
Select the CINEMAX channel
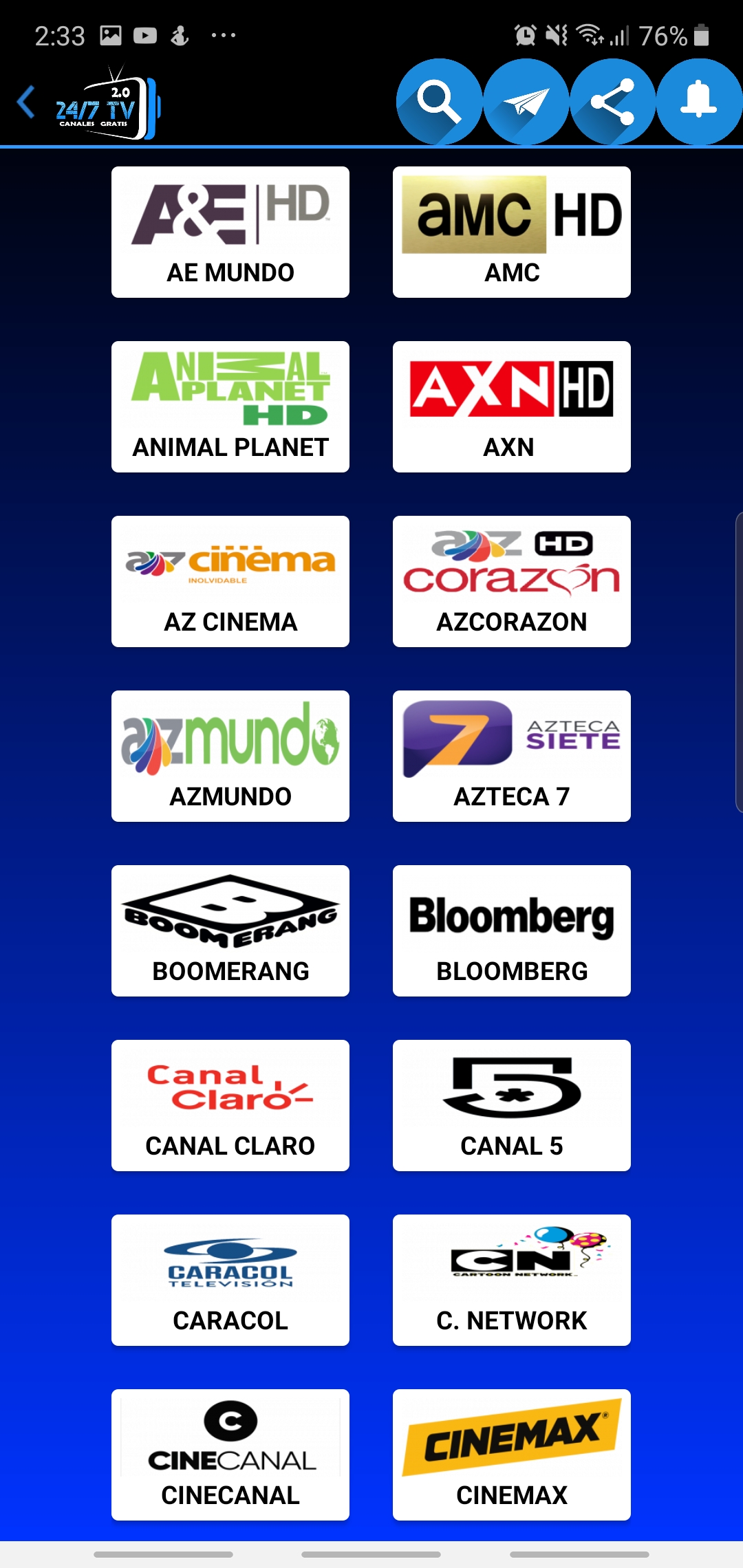(x=512, y=1455)
